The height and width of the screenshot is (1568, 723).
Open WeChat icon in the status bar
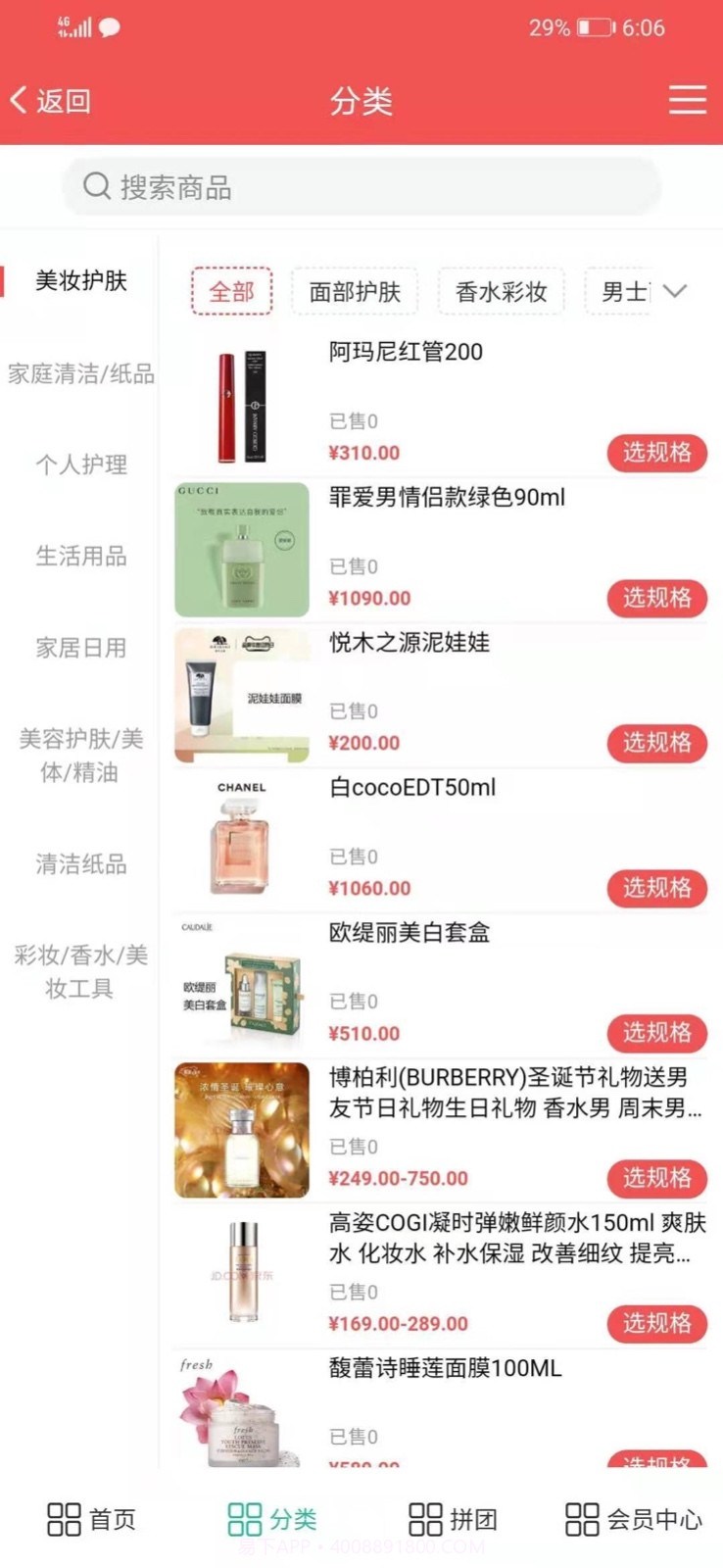click(x=108, y=26)
